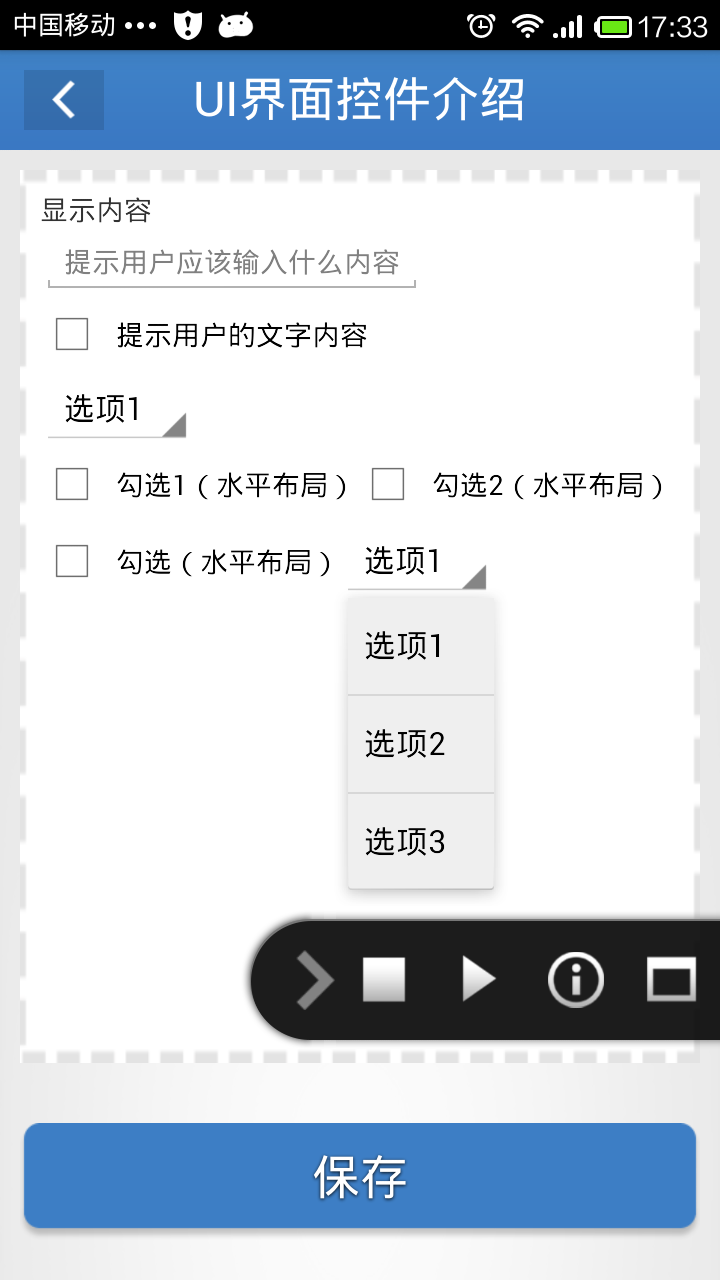The height and width of the screenshot is (1280, 720).
Task: Tap the back arrow in the title bar
Action: [63, 99]
